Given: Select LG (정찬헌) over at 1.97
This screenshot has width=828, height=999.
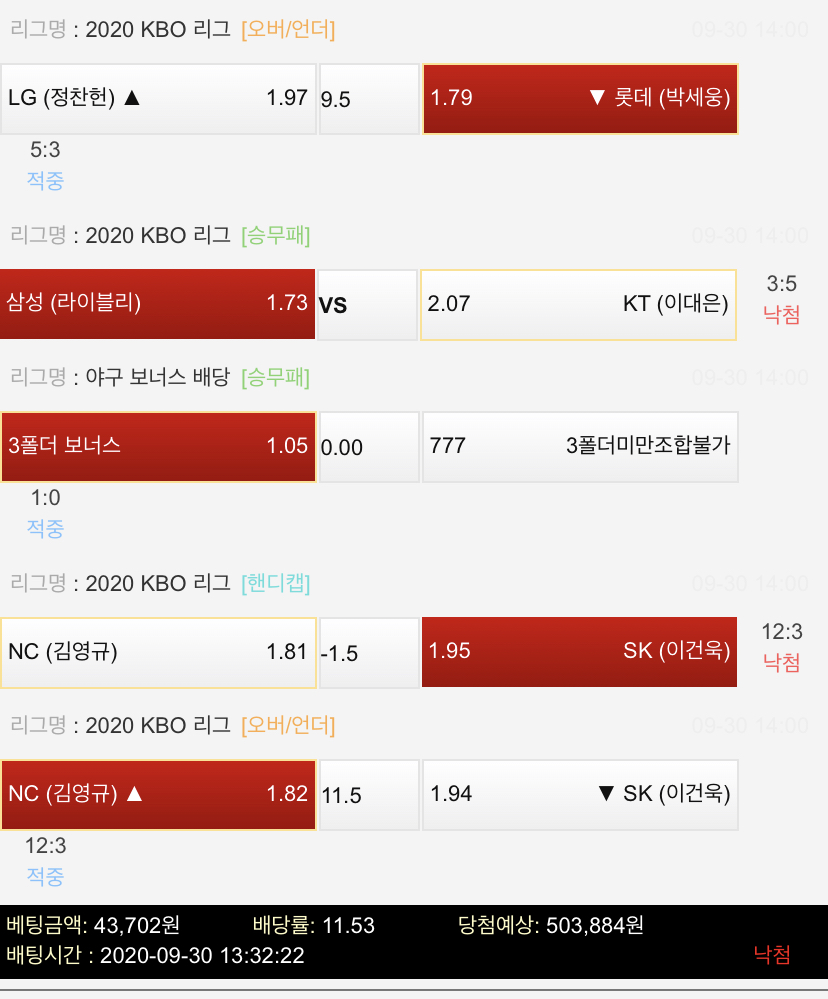Looking at the screenshot, I should (158, 98).
